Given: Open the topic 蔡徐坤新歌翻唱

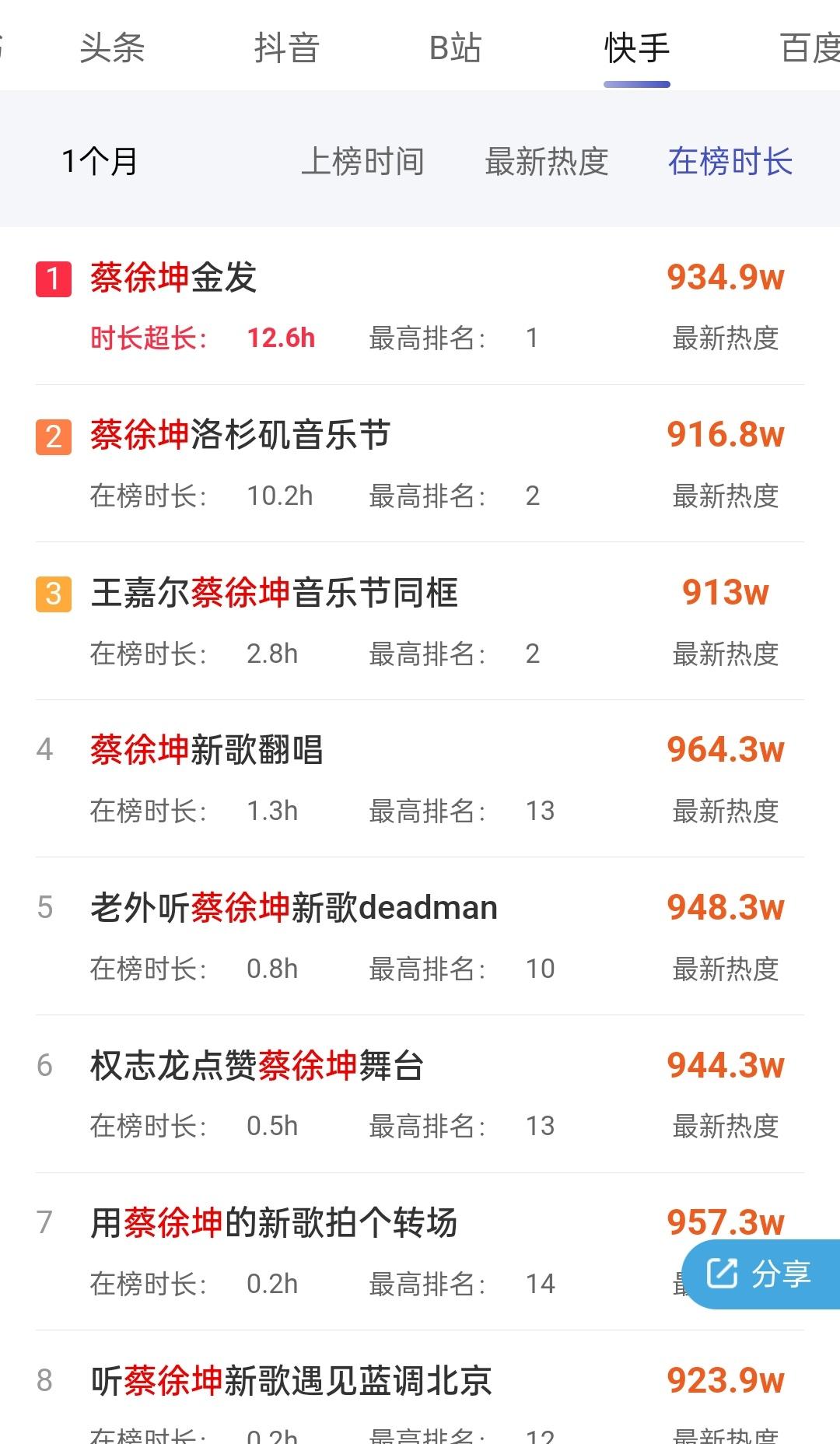Looking at the screenshot, I should tap(207, 750).
